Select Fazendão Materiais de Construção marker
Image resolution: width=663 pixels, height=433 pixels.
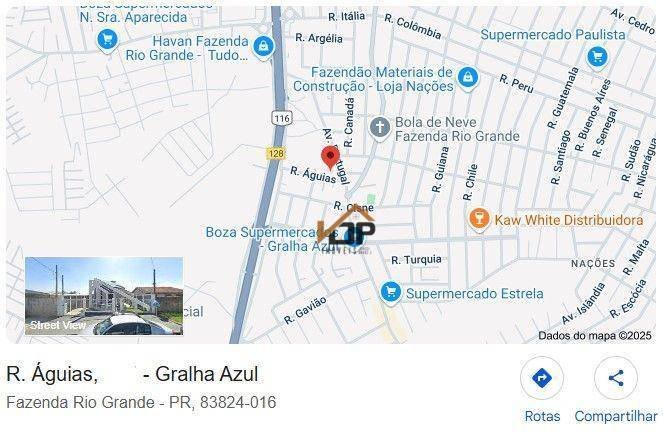467,78
